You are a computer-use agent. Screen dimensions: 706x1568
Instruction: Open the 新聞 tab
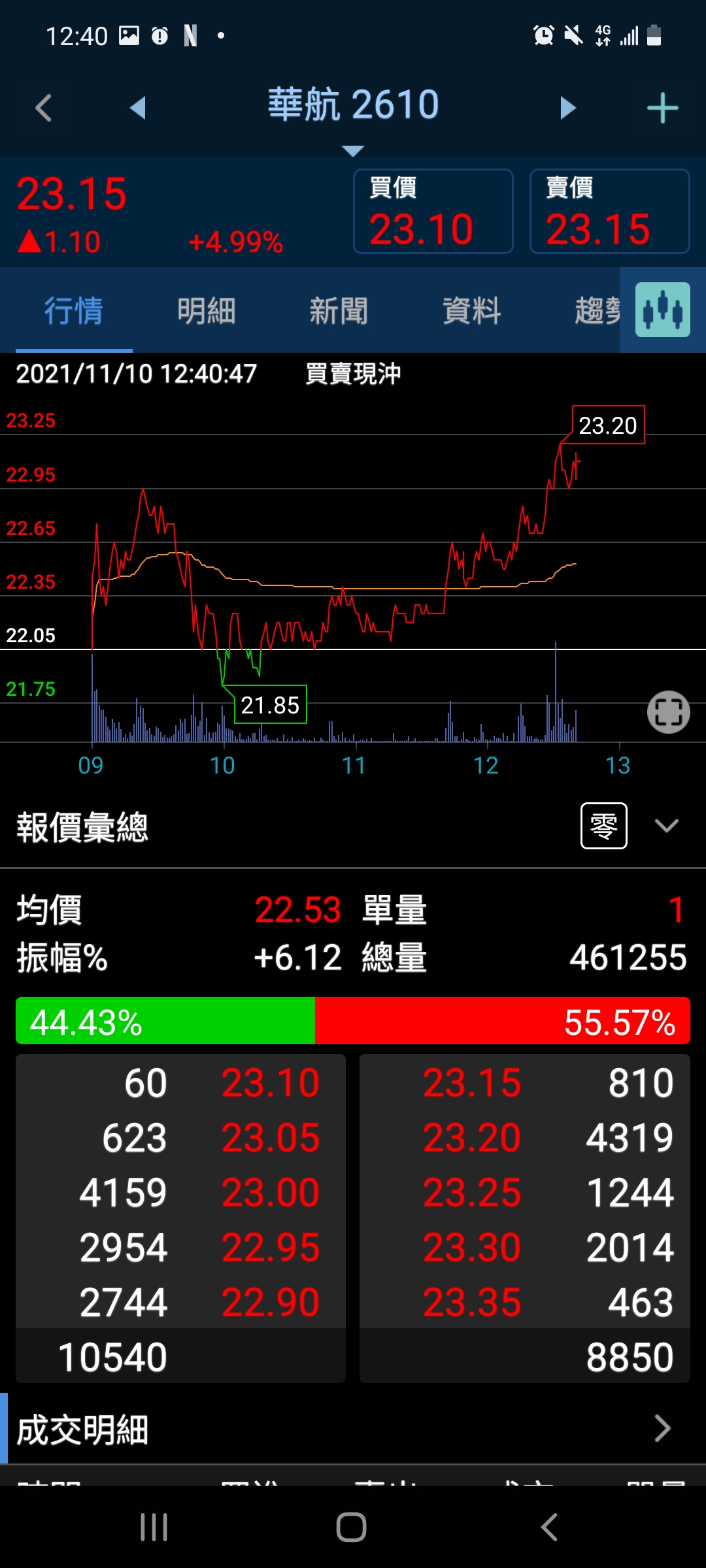click(339, 310)
